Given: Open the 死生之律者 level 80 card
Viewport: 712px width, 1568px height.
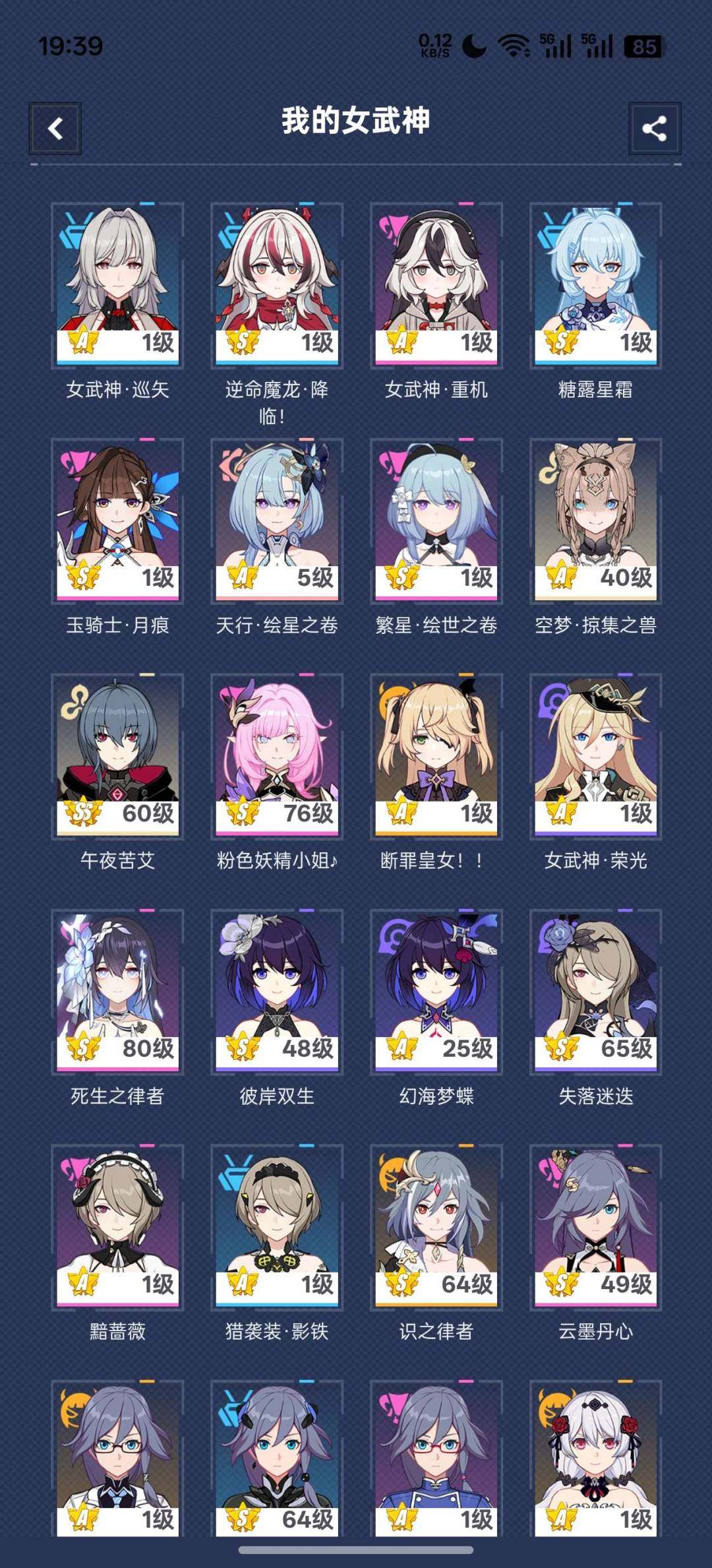Looking at the screenshot, I should (117, 991).
